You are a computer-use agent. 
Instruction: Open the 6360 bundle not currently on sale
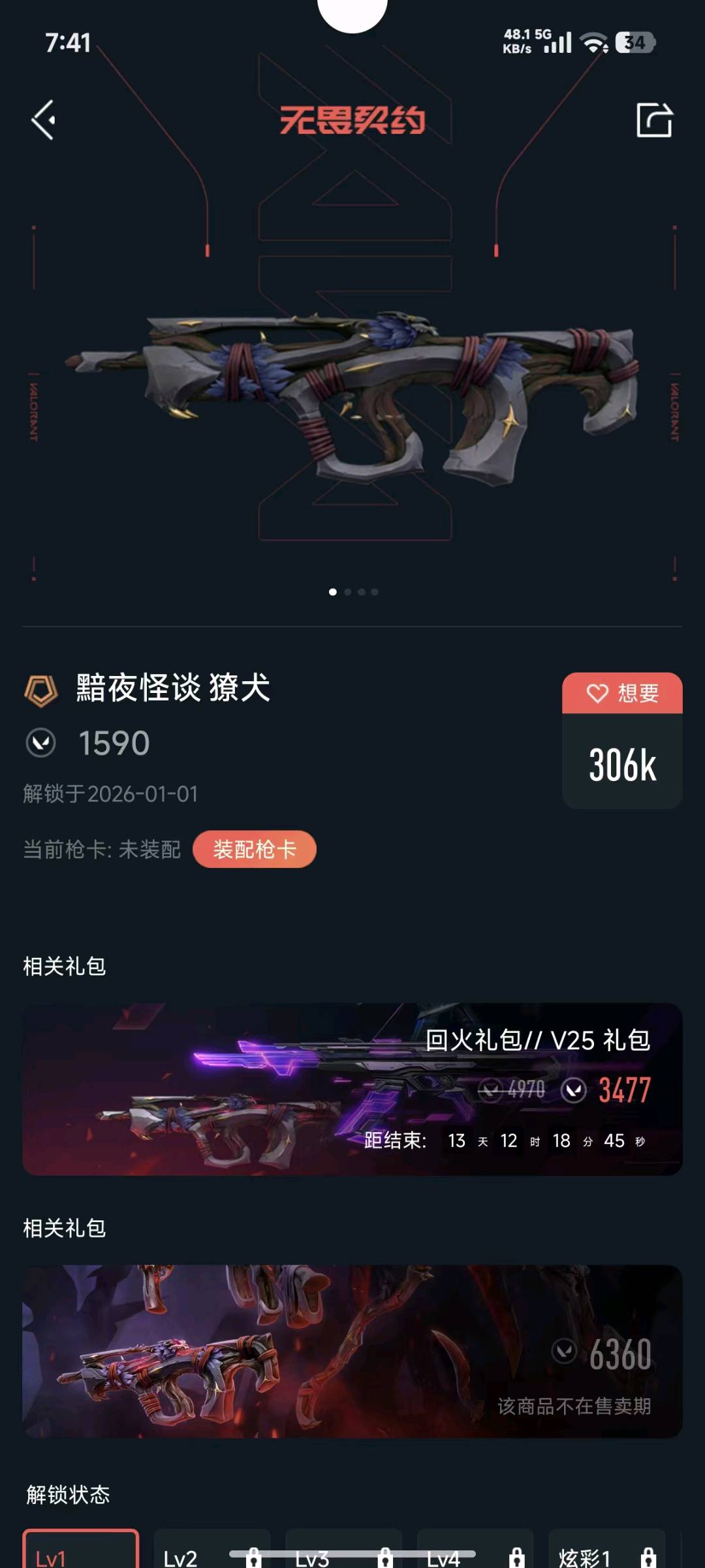(352, 1351)
